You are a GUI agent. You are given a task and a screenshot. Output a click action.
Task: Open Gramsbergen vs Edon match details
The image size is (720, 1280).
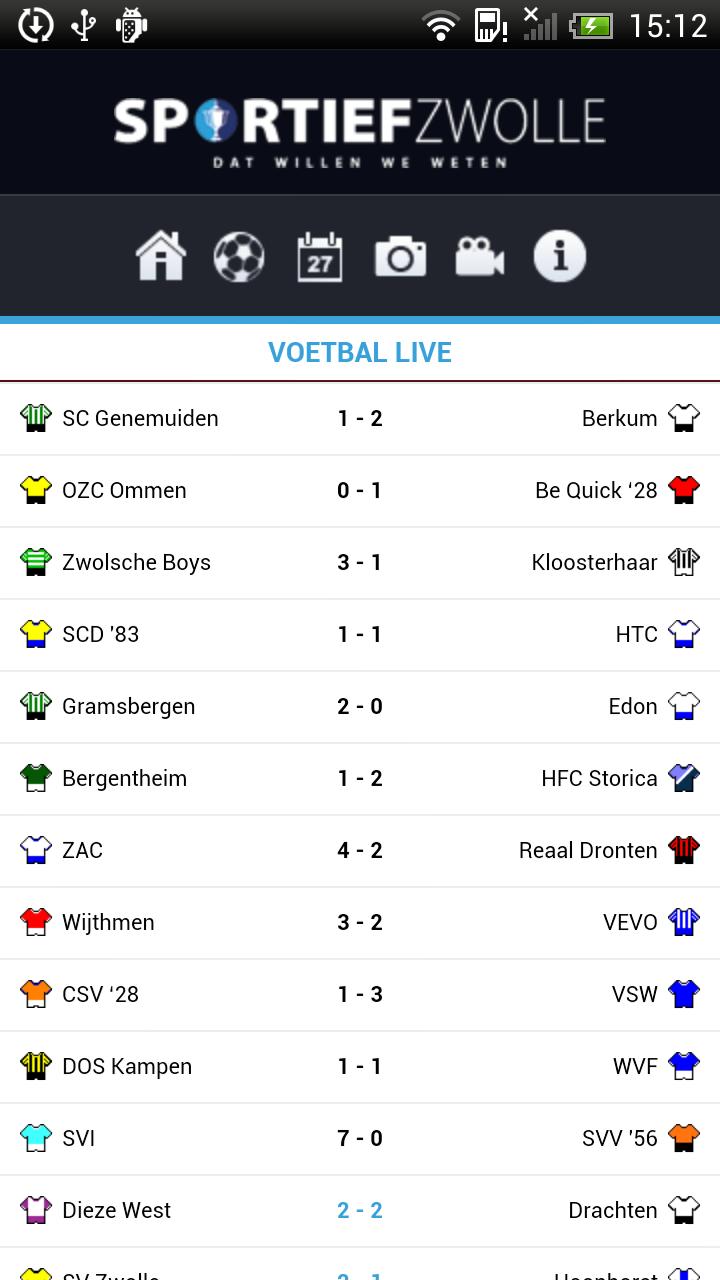(360, 706)
